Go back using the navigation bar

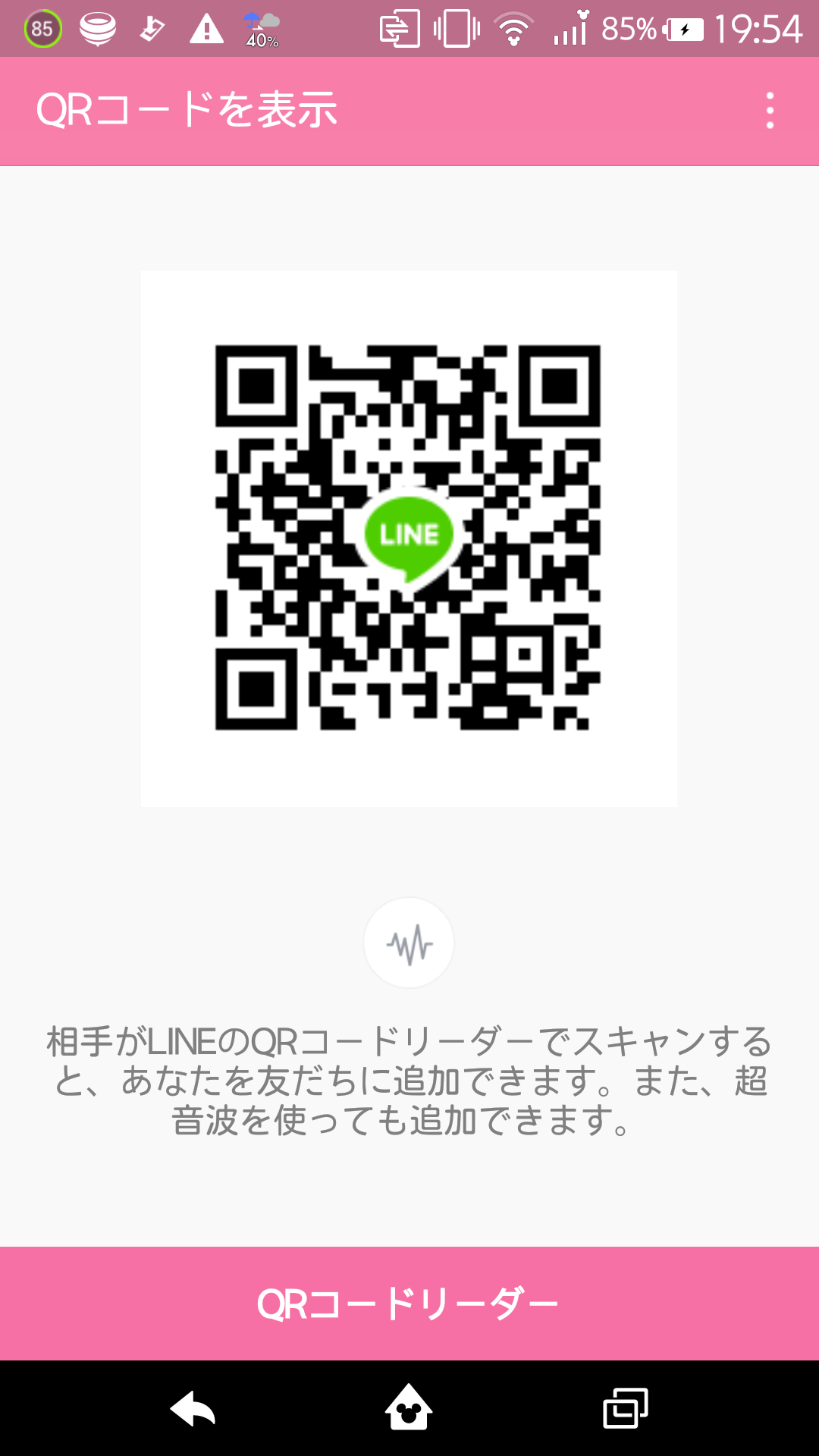(193, 1408)
